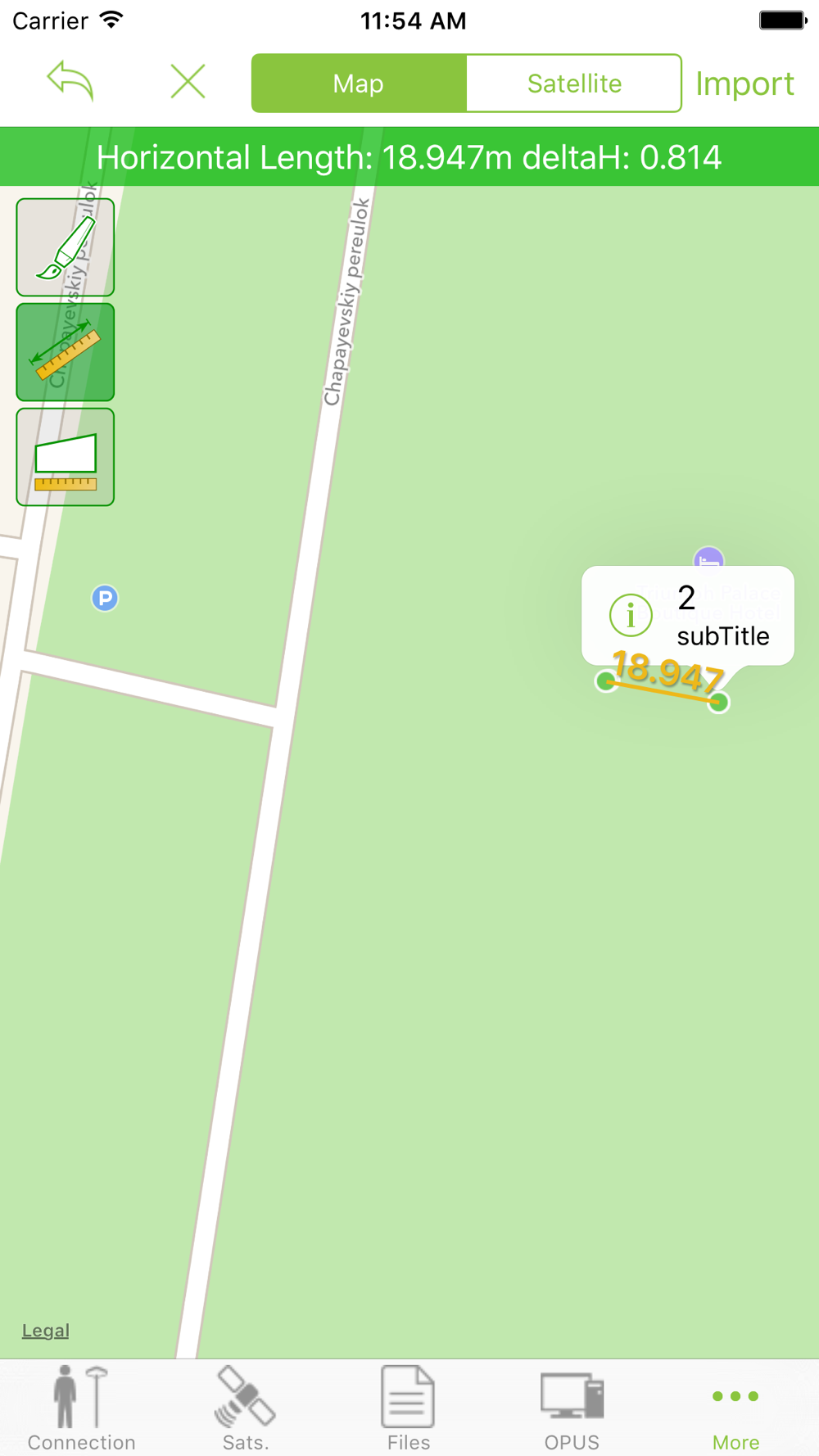This screenshot has height=1456, width=819.
Task: Open the More tab
Action: [x=735, y=1409]
